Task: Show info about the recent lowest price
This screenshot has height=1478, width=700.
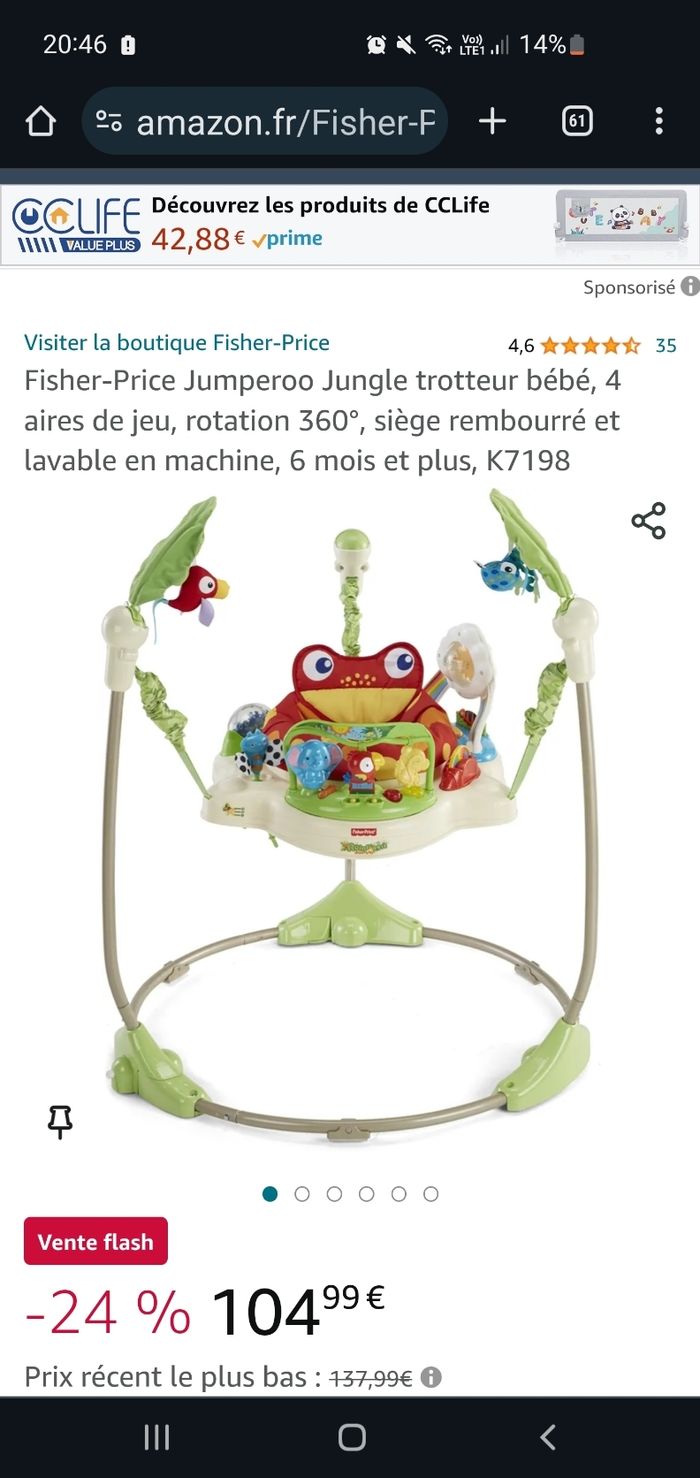Action: [431, 1377]
